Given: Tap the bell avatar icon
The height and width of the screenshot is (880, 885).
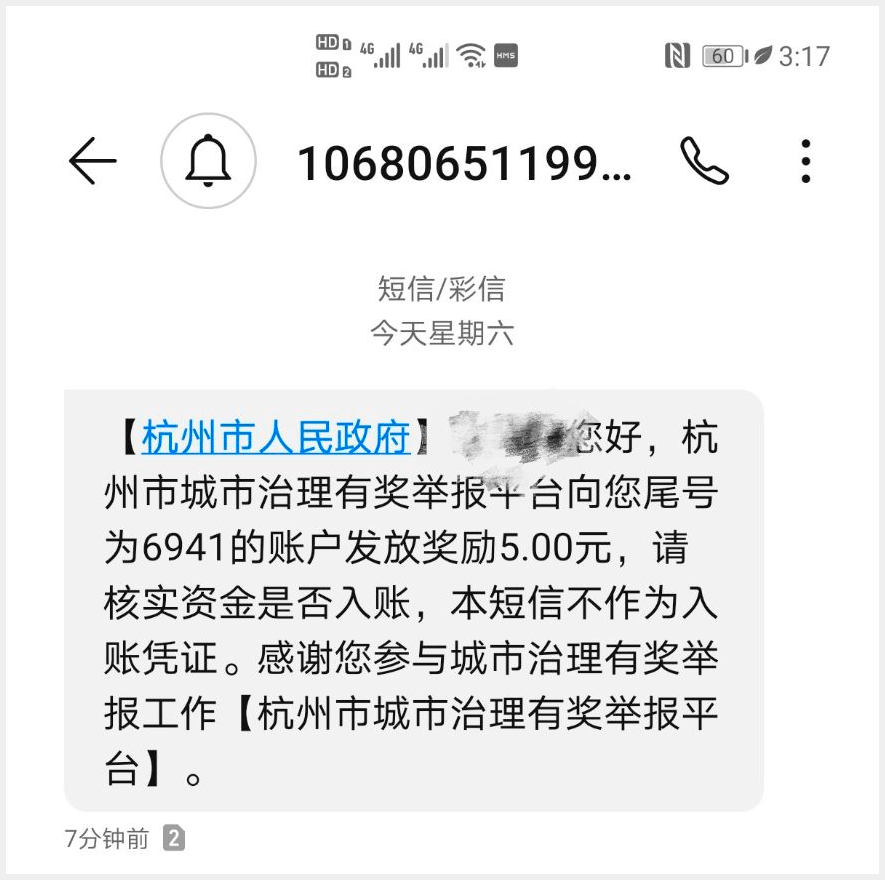Looking at the screenshot, I should (208, 161).
